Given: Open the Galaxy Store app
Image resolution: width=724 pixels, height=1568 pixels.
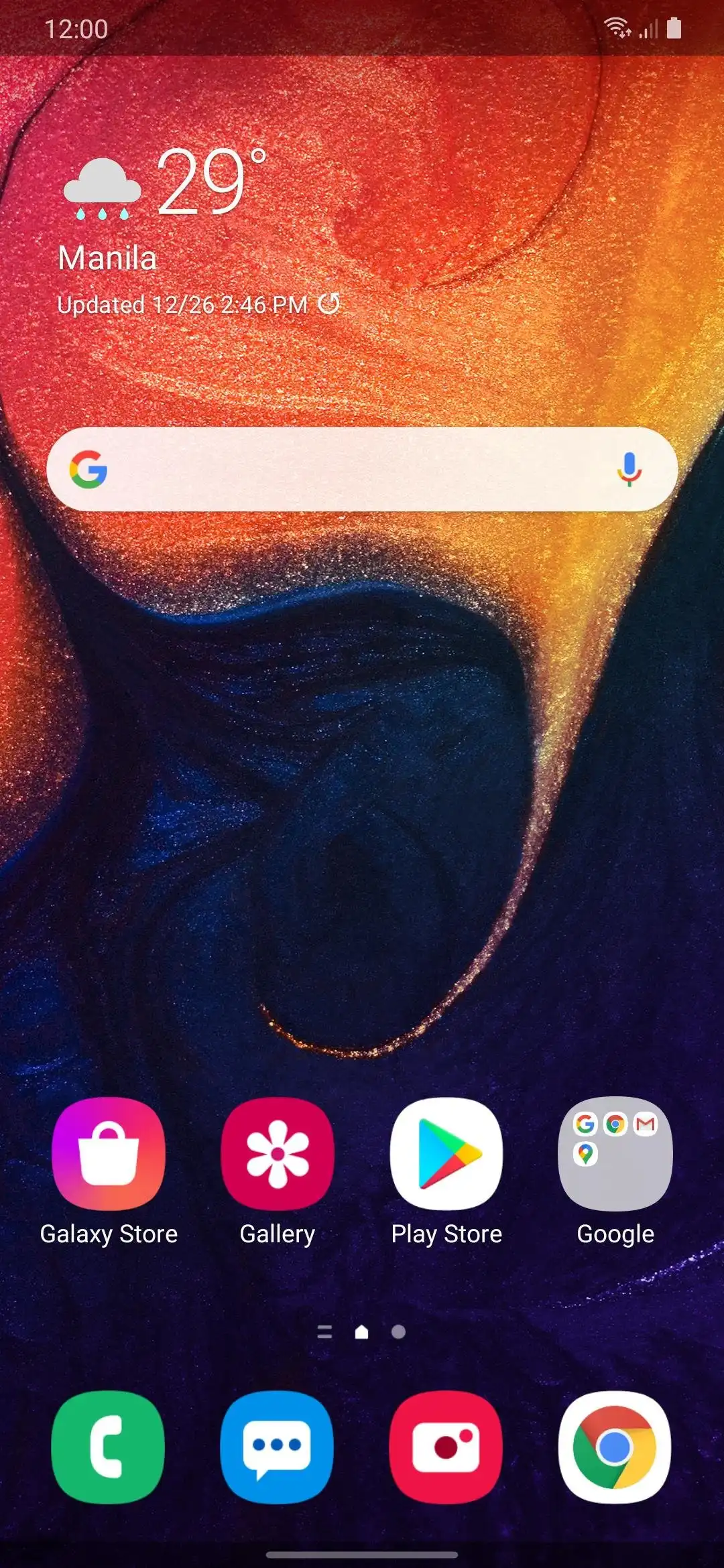Looking at the screenshot, I should (108, 1154).
